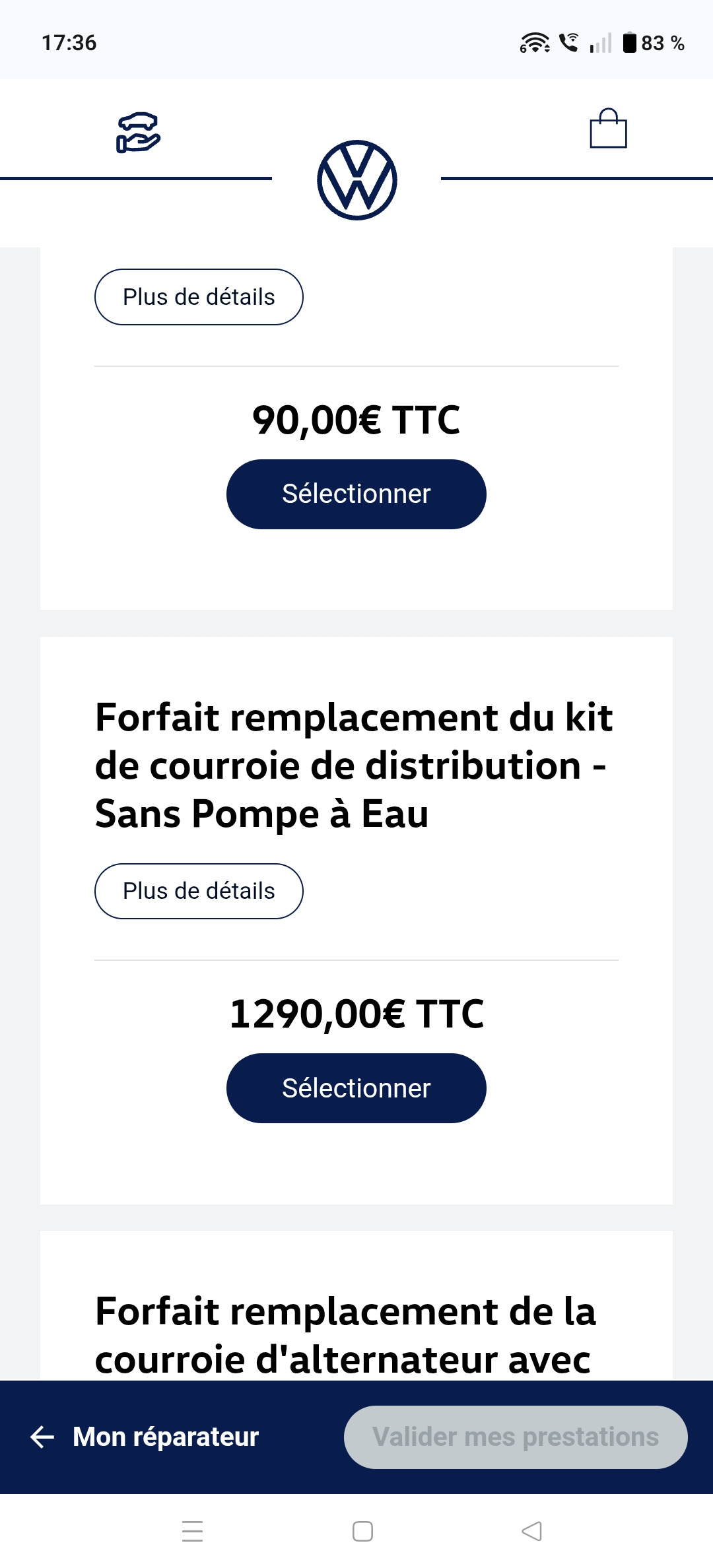The height and width of the screenshot is (1568, 713).
Task: Tap the system back button
Action: [531, 1531]
